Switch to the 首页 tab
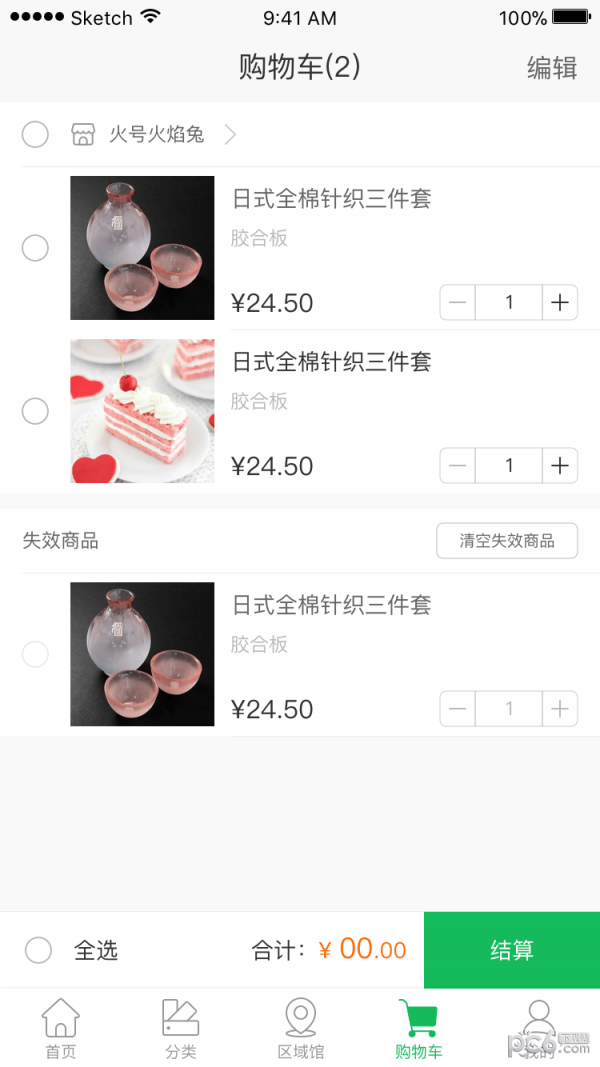This screenshot has height=1067, width=600. (60, 1028)
